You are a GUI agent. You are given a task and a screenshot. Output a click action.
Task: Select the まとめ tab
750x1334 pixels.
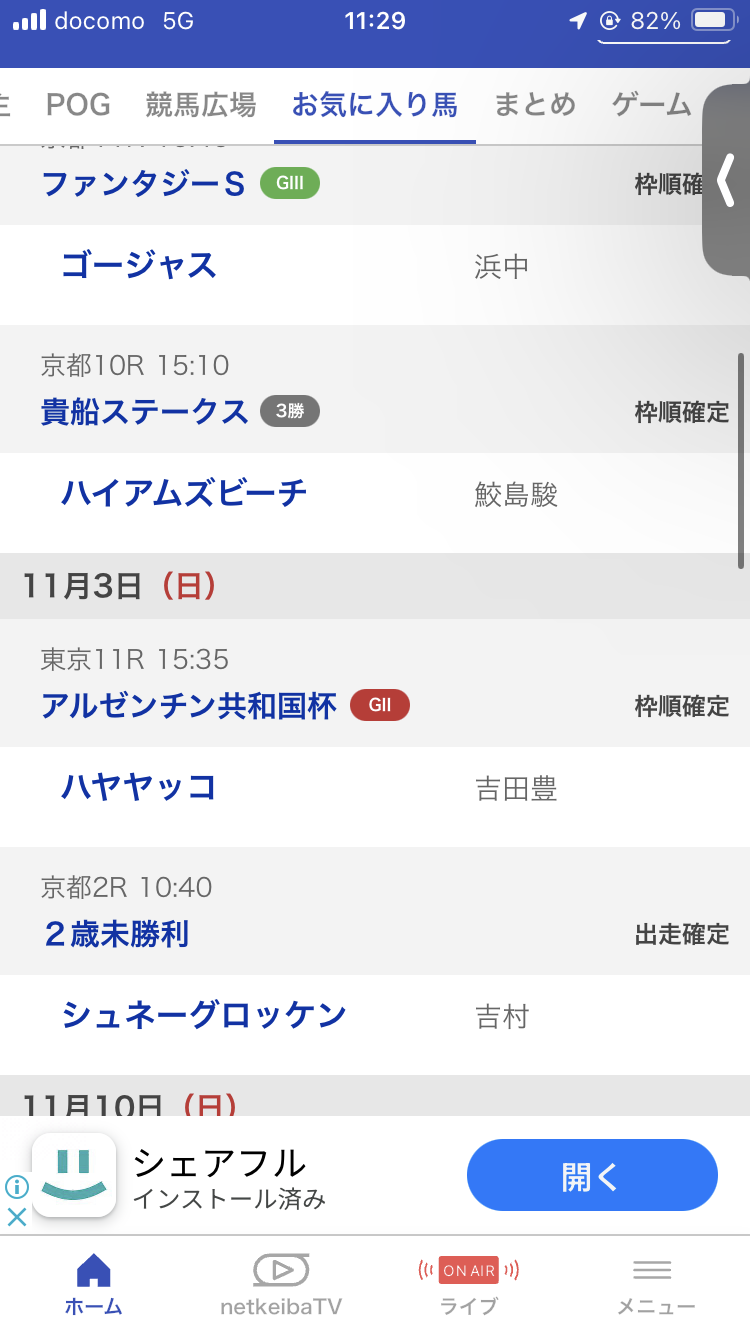(x=535, y=104)
